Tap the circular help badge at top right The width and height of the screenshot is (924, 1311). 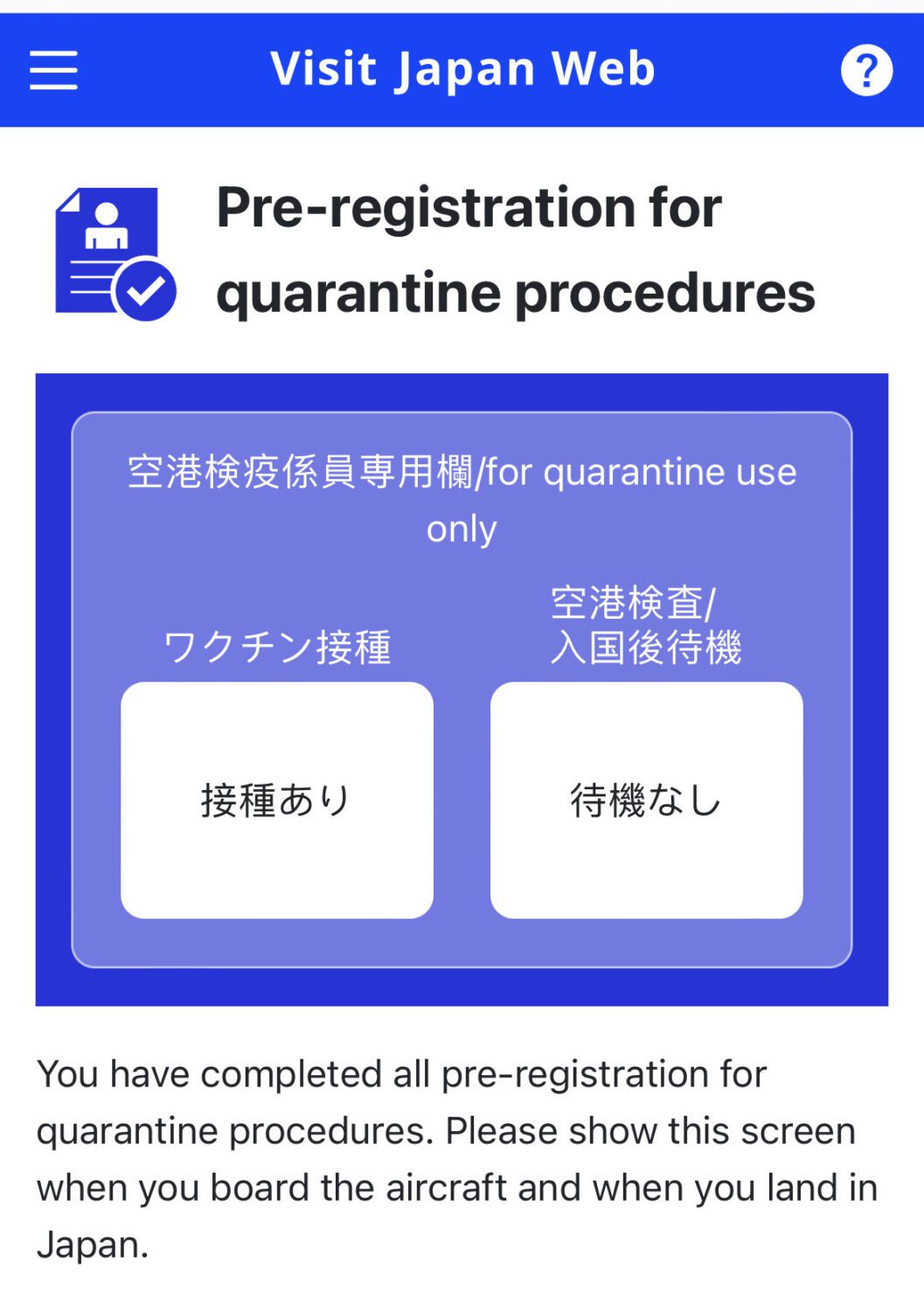click(865, 70)
